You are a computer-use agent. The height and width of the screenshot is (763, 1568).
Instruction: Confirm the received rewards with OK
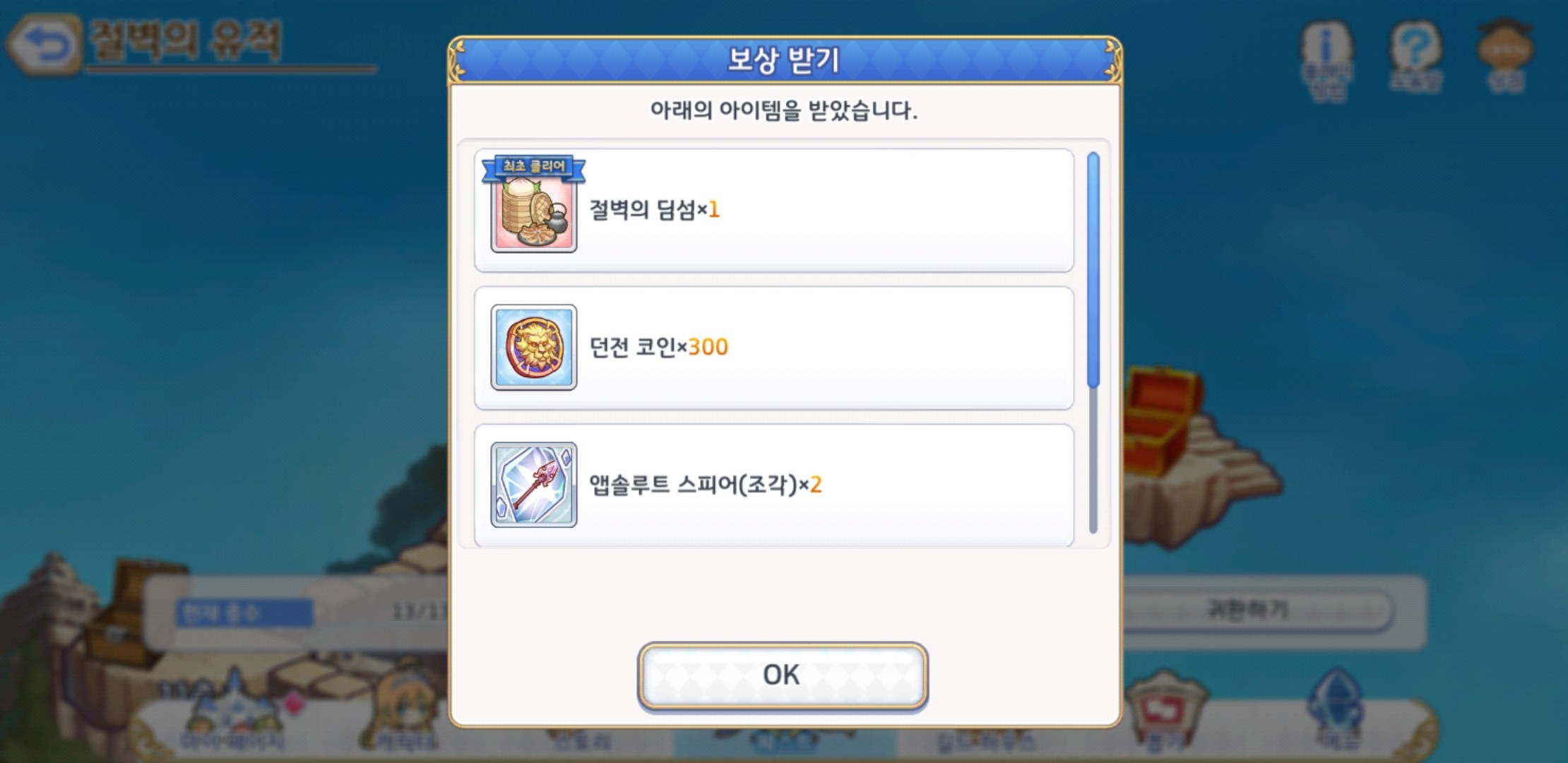tap(782, 675)
